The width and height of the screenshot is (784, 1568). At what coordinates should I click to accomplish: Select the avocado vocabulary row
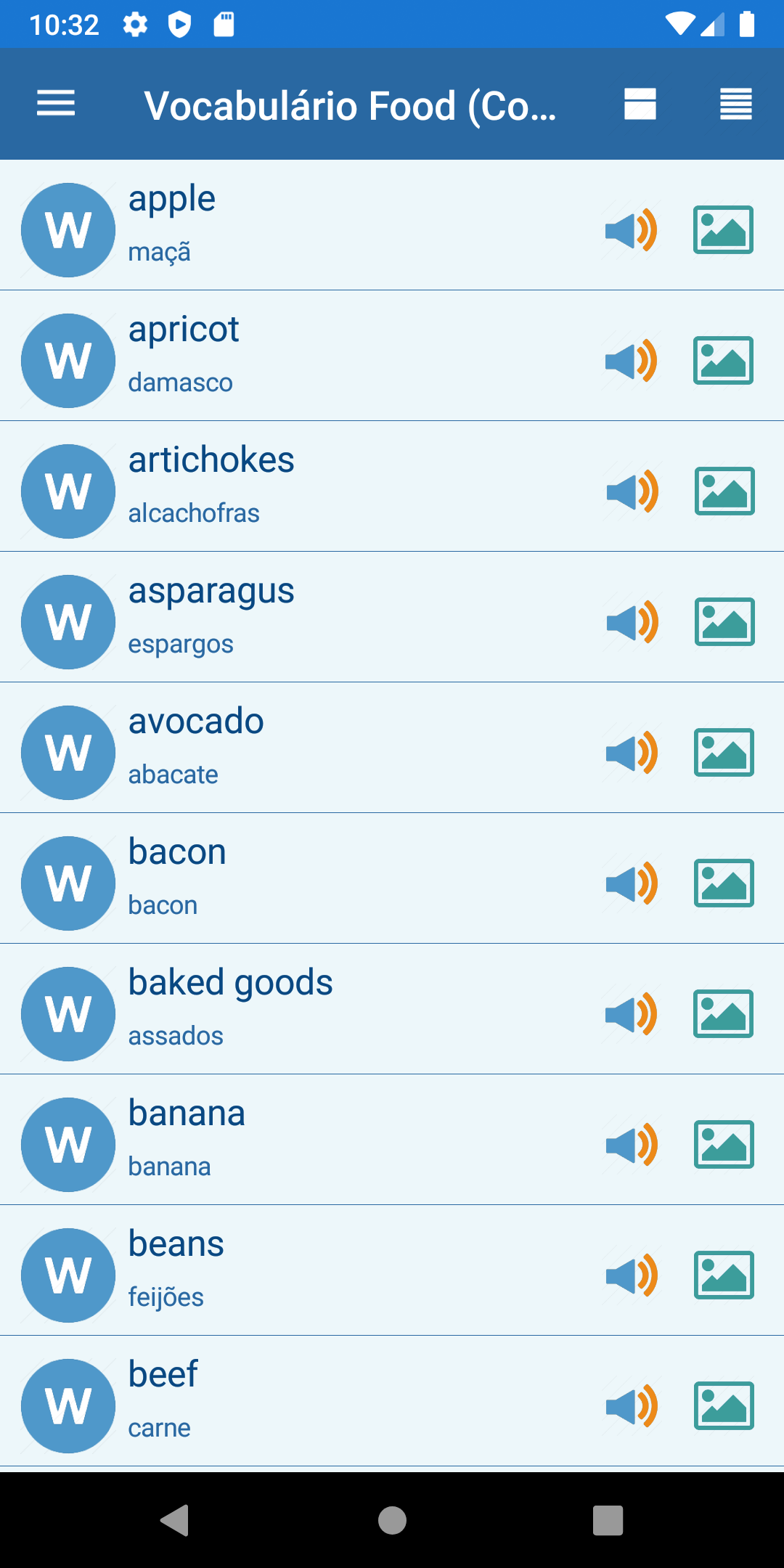(x=290, y=748)
